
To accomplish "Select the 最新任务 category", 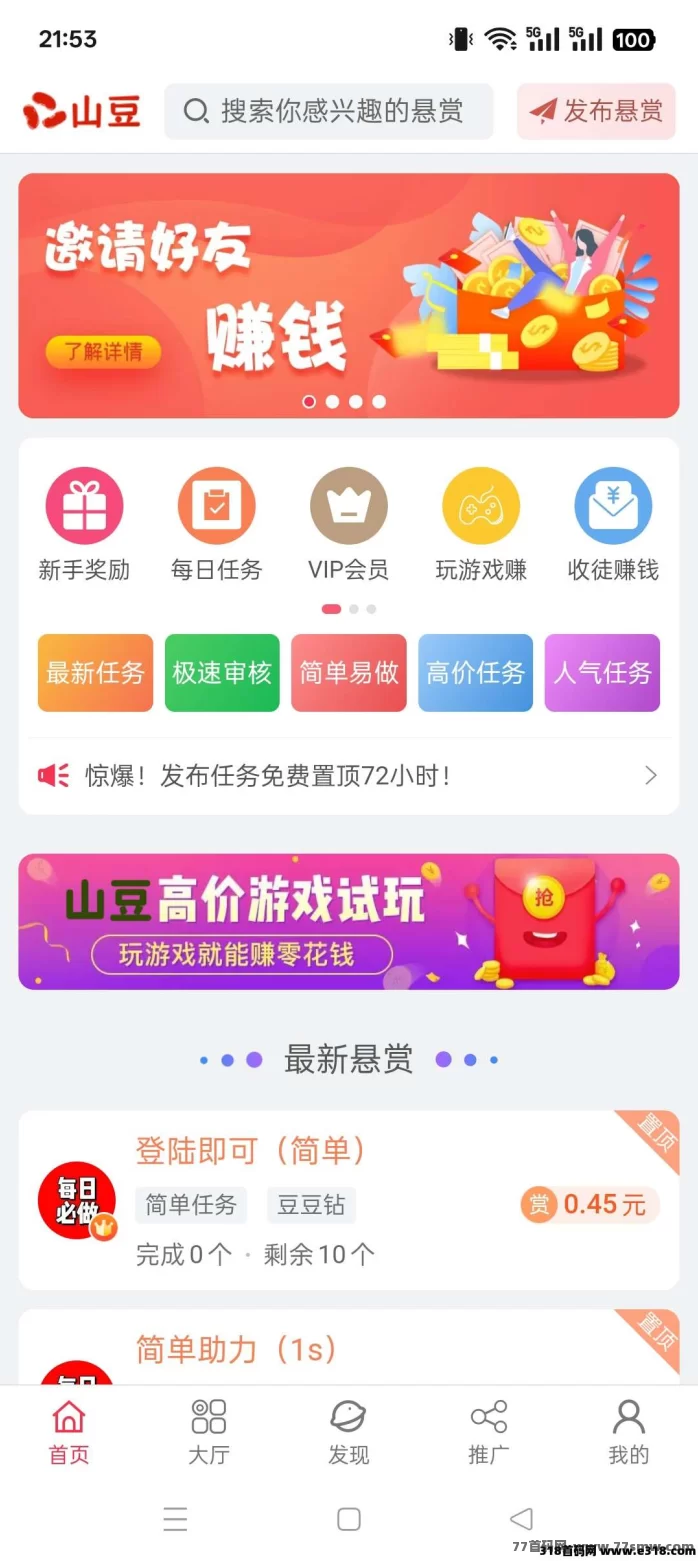I will (x=95, y=673).
